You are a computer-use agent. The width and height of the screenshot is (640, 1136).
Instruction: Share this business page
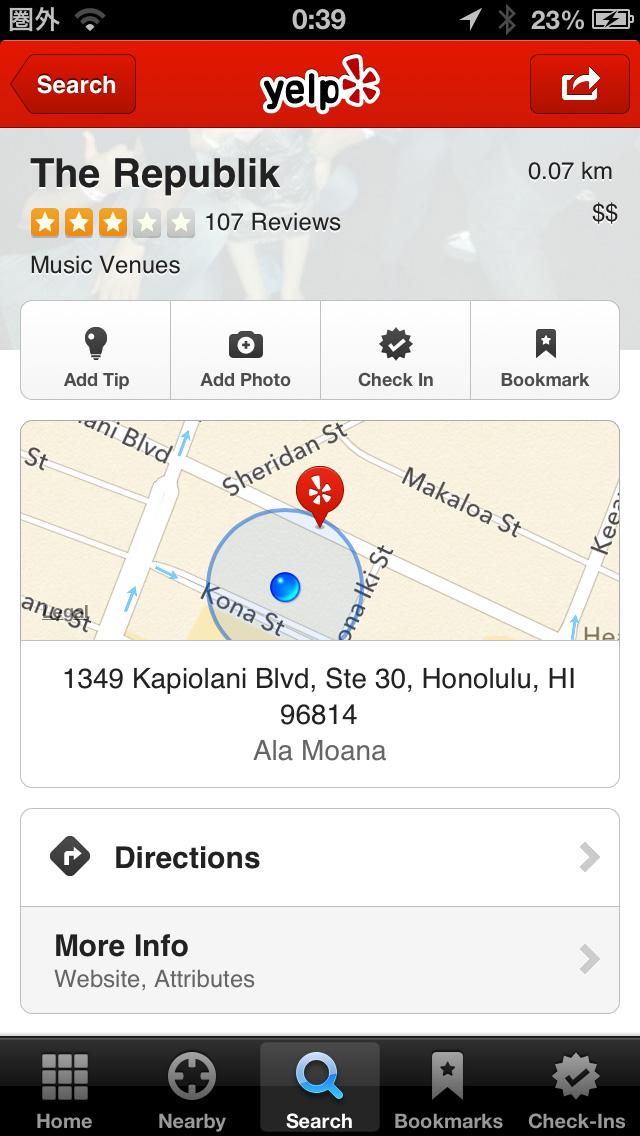coord(580,85)
